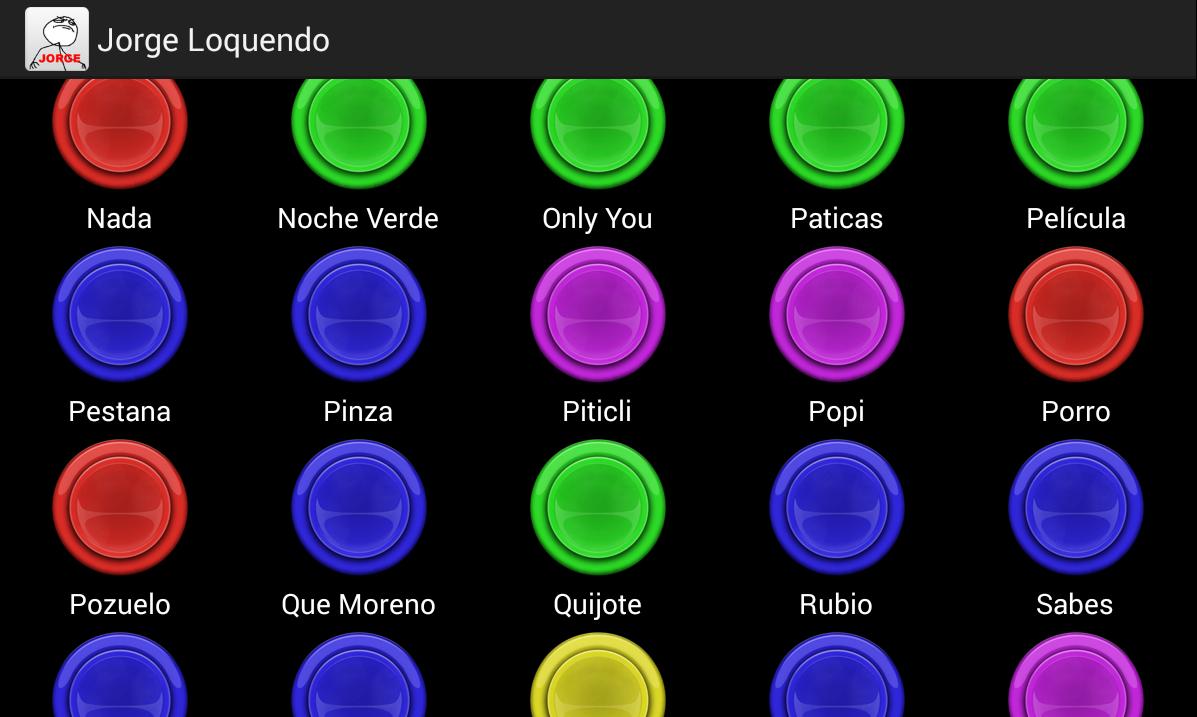Play the Pozuelo sound
The image size is (1197, 717).
tap(120, 507)
